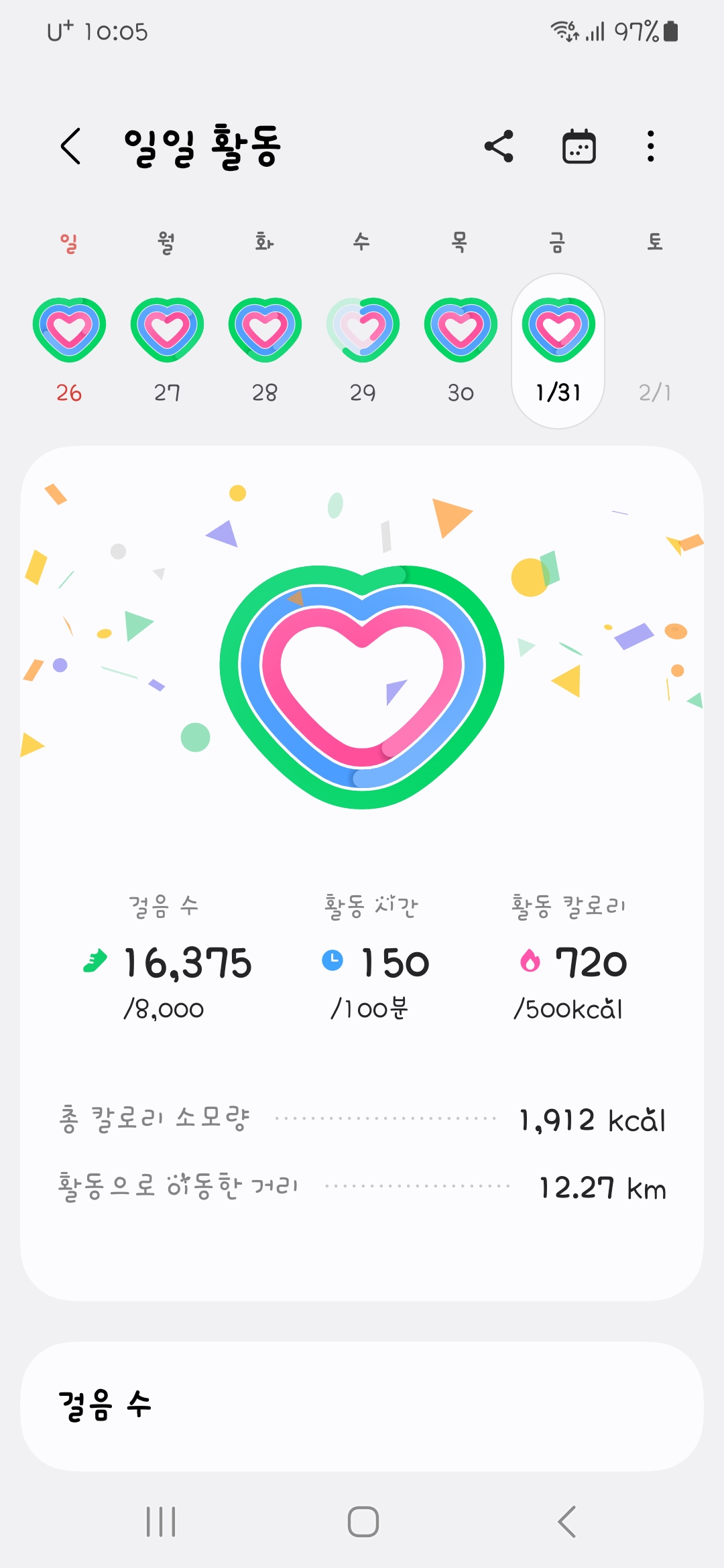724x1568 pixels.
Task: Open the recent apps view
Action: [161, 1521]
